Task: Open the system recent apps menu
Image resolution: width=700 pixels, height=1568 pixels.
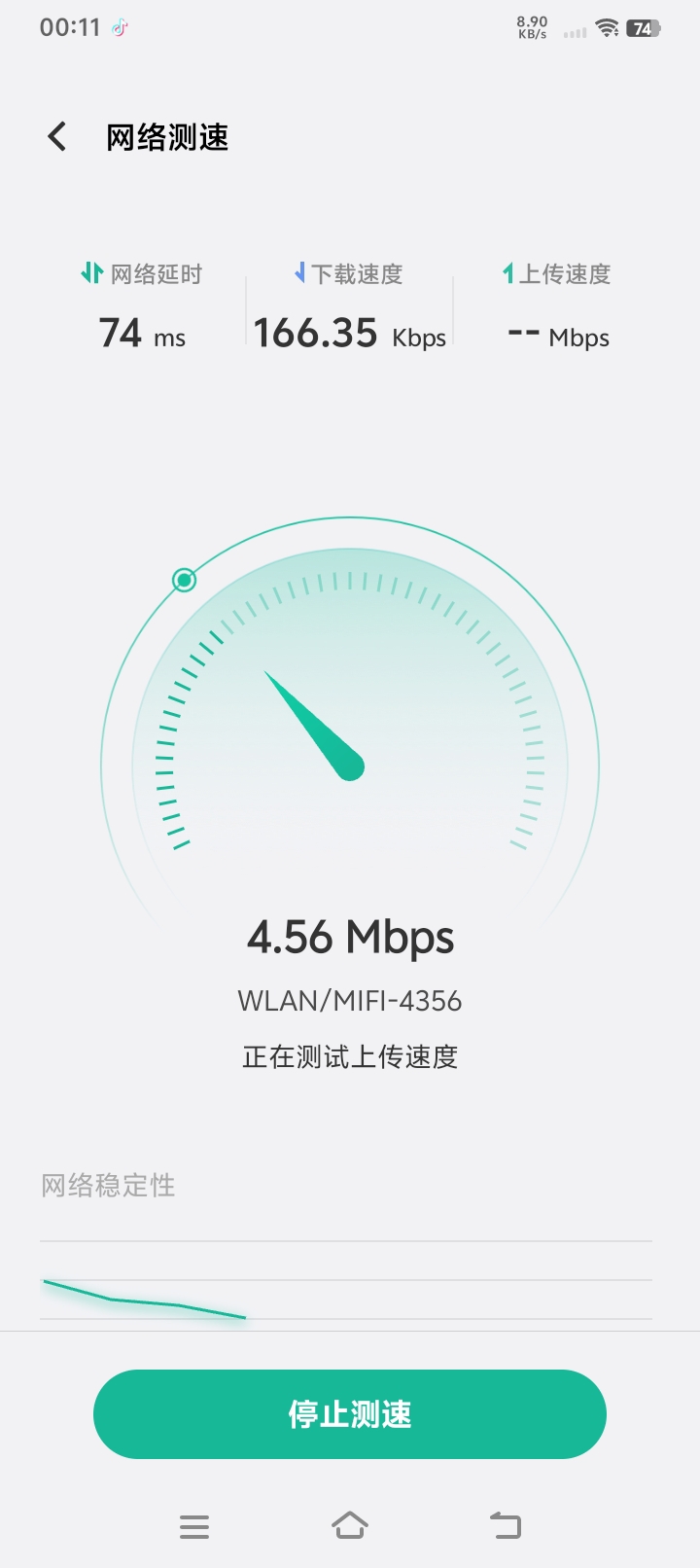Action: click(x=194, y=1526)
